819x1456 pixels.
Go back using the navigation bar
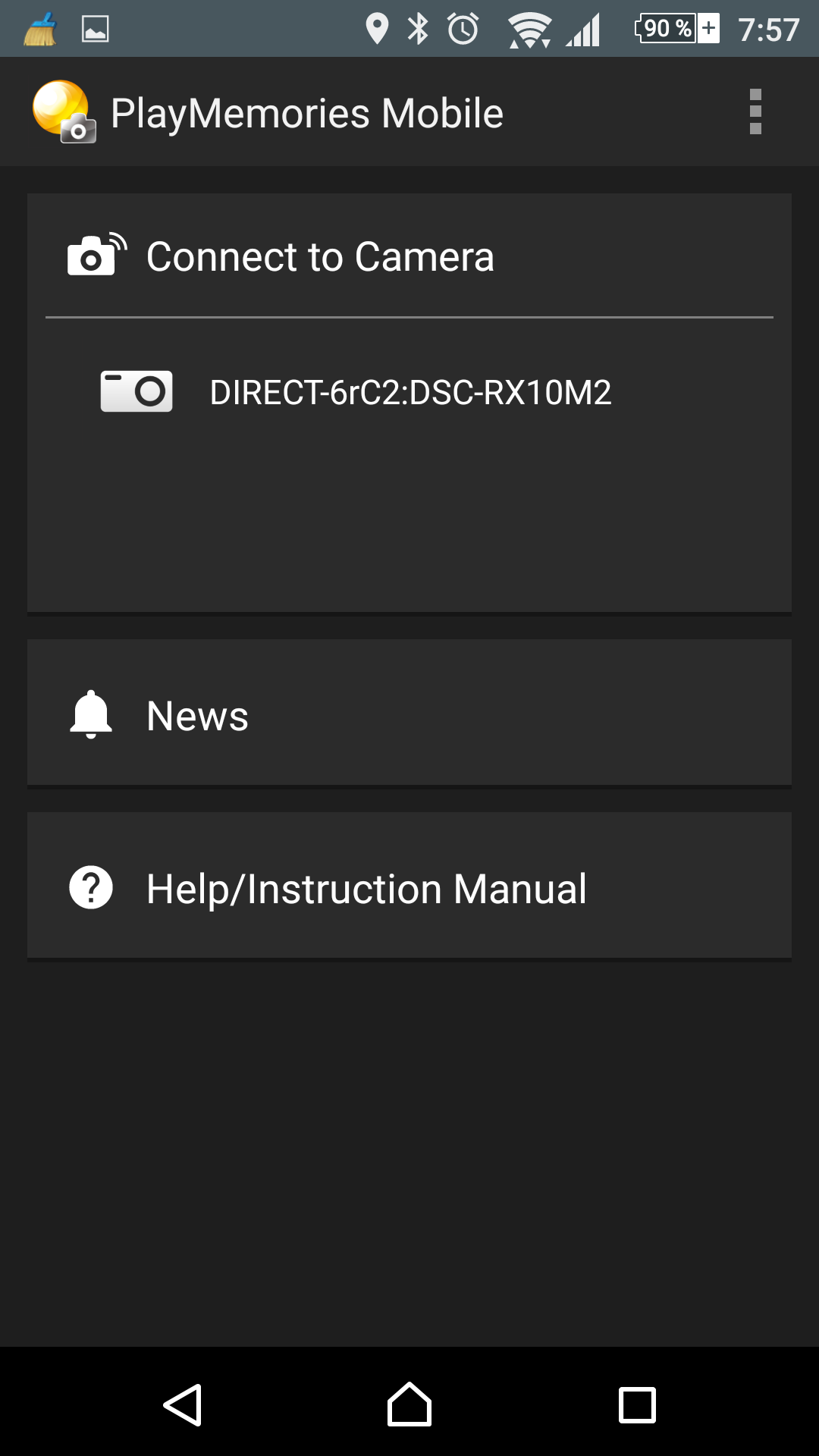pyautogui.click(x=182, y=1404)
